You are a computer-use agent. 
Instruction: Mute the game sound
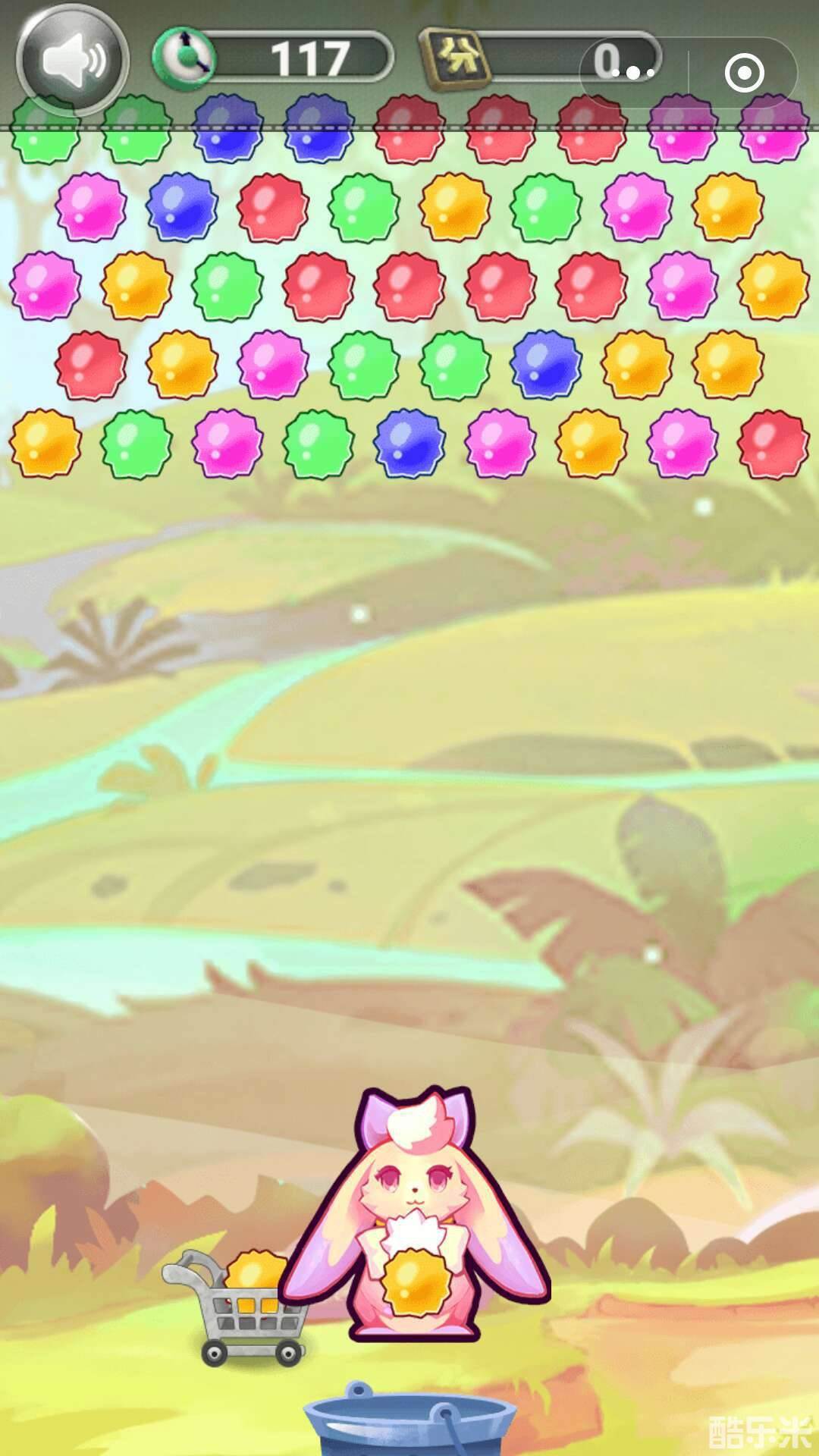(x=72, y=62)
